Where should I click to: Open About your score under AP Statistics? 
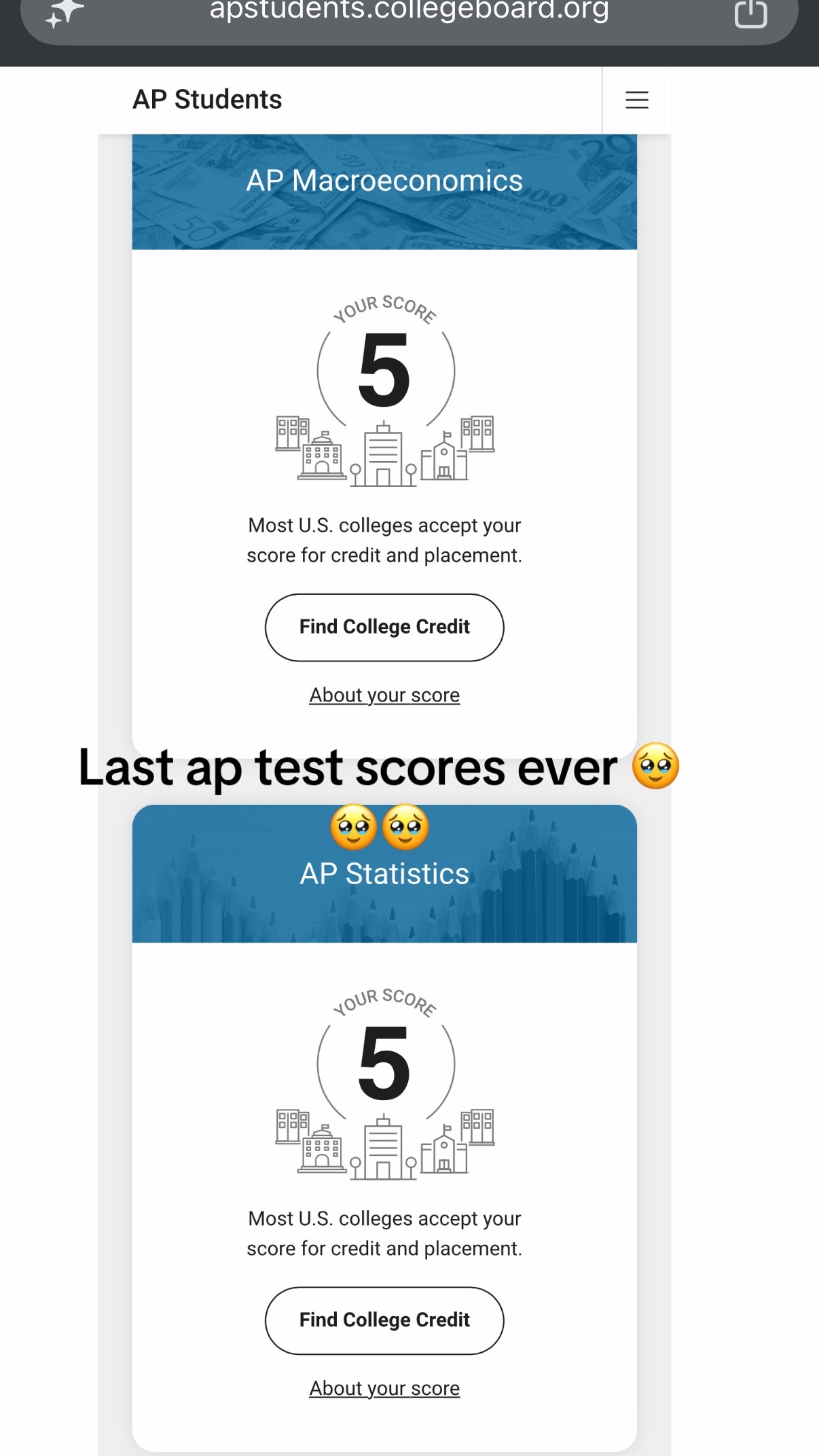pos(384,1388)
